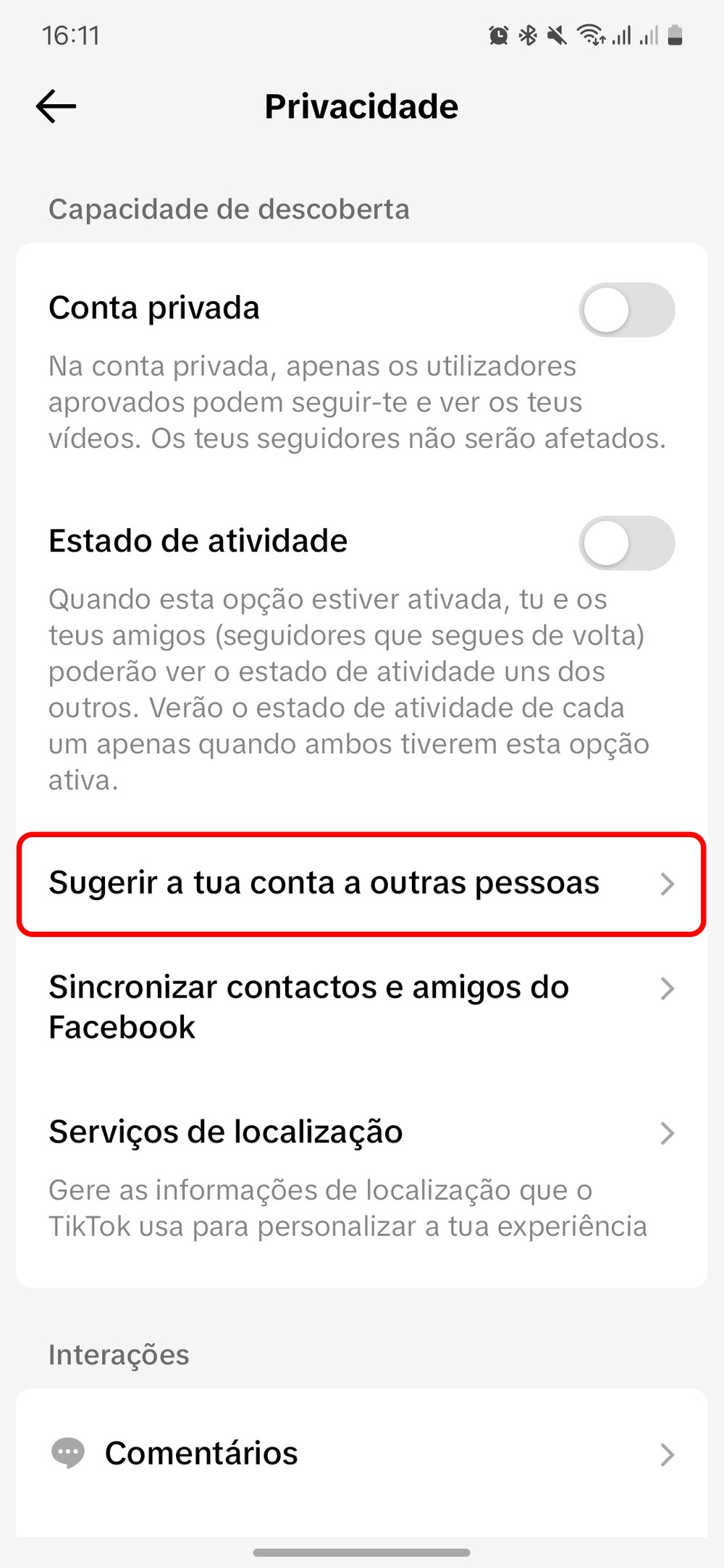
Task: Turn on Estado de atividade
Action: pyautogui.click(x=626, y=543)
